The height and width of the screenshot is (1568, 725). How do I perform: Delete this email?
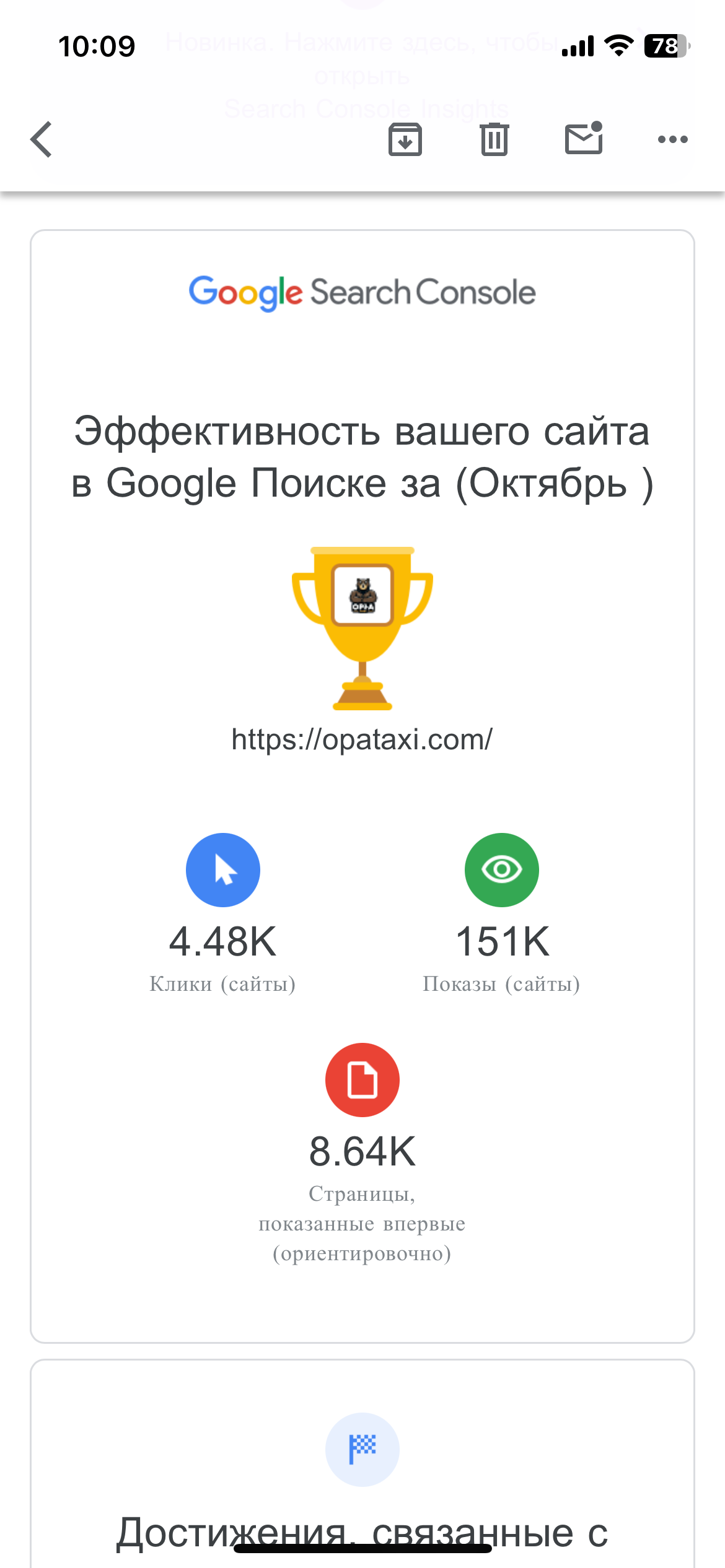point(494,139)
